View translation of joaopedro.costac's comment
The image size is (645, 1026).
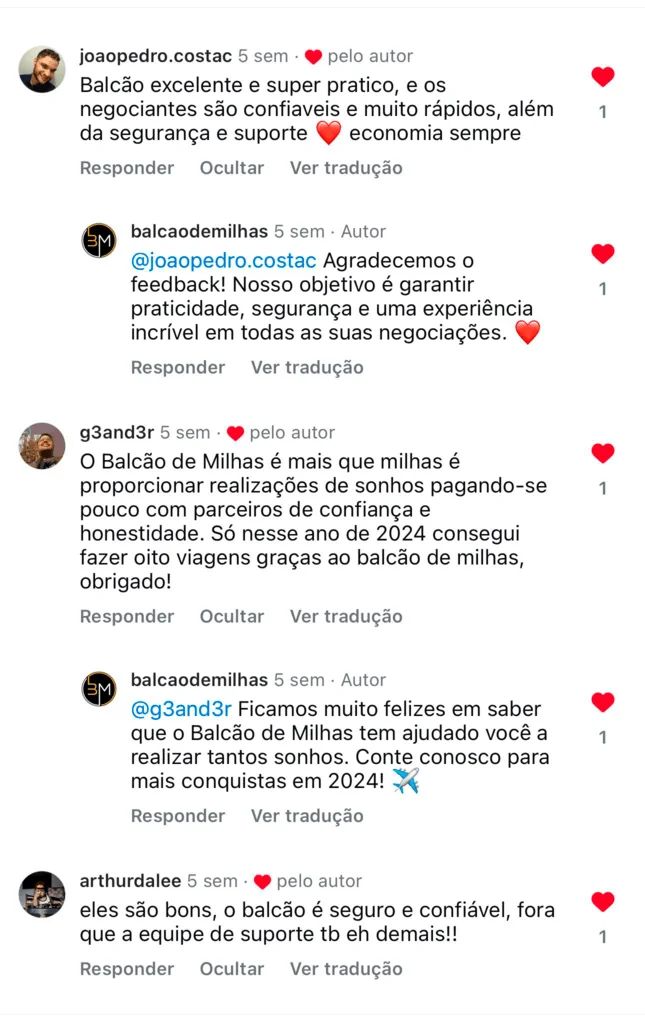tap(346, 168)
